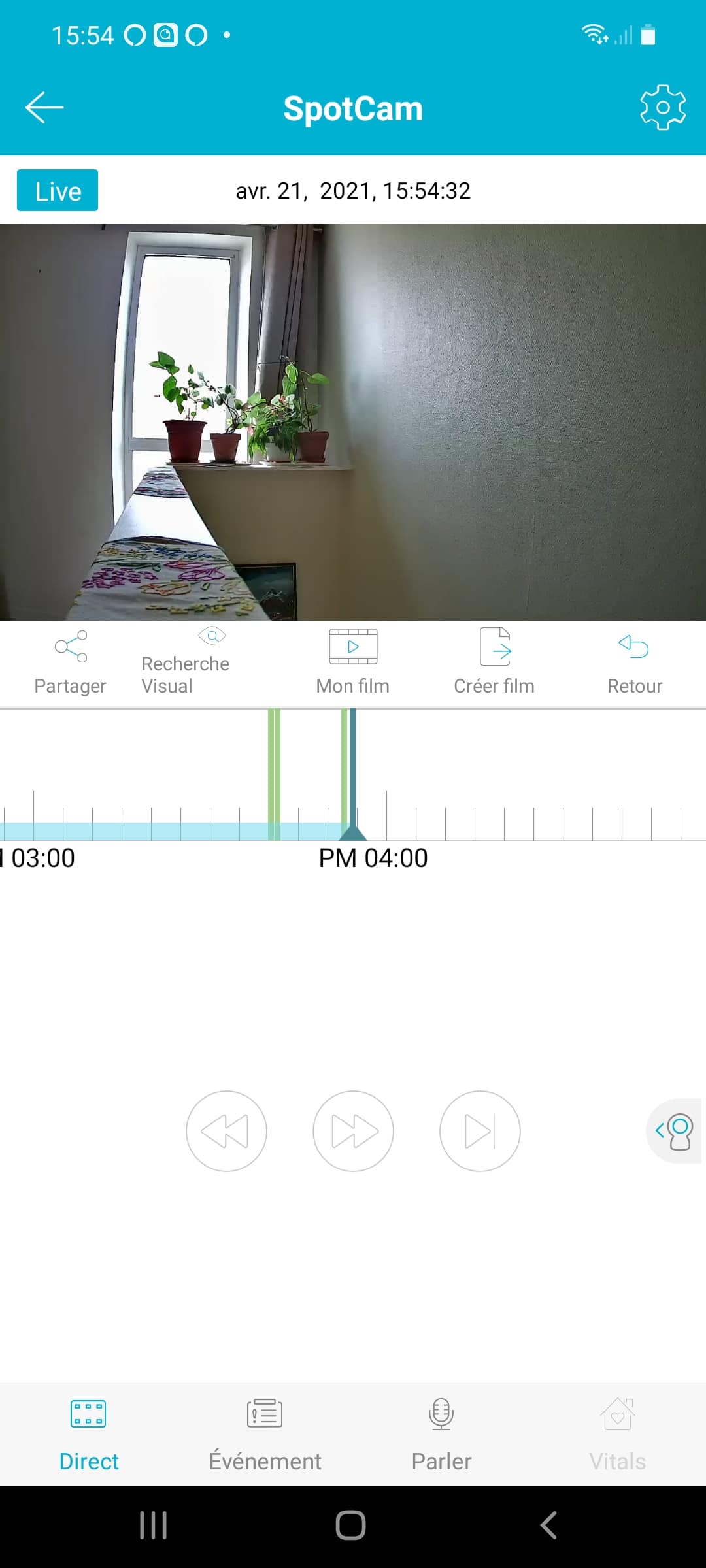Jump to the first green event marker
Viewport: 706px width, 1568px height.
tap(275, 774)
